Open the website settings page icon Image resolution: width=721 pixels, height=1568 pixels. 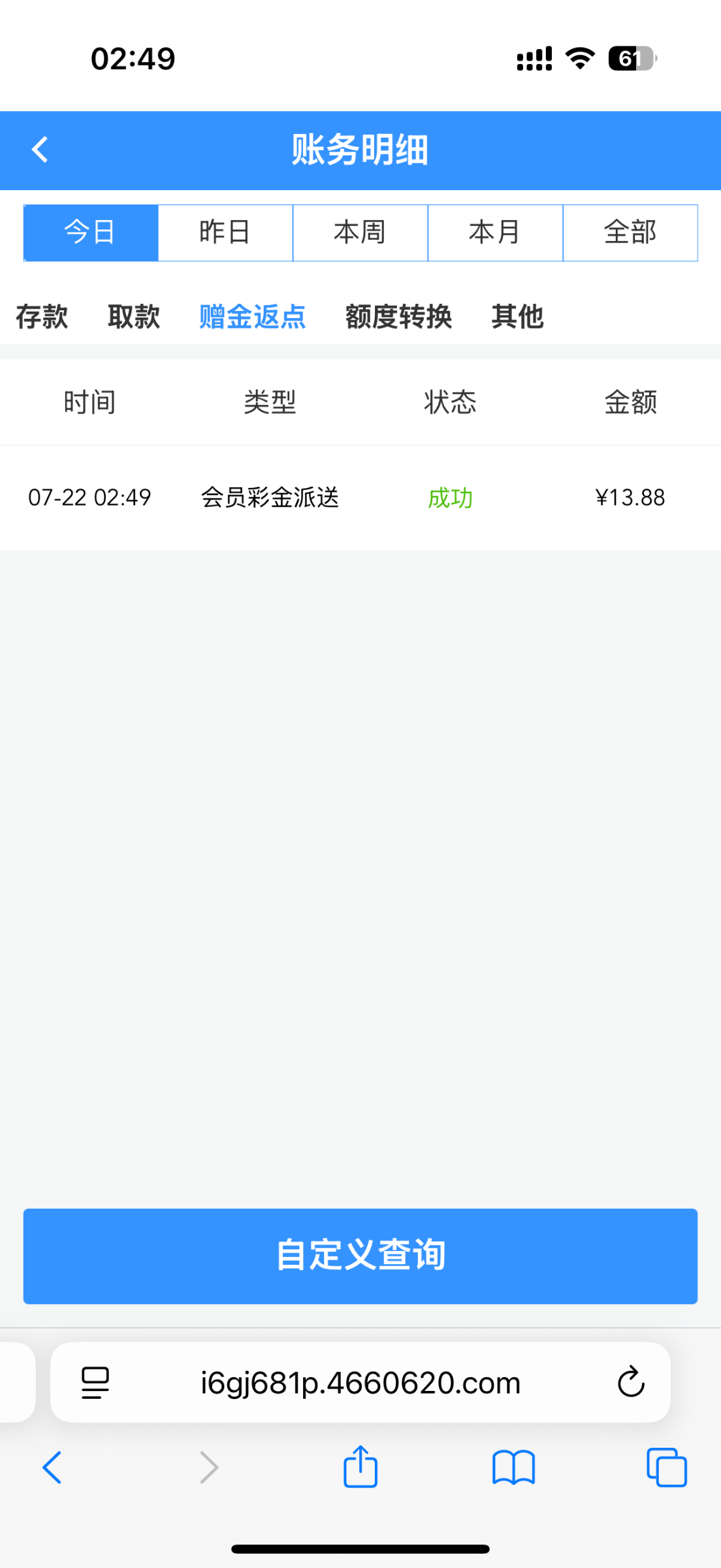click(x=94, y=1382)
